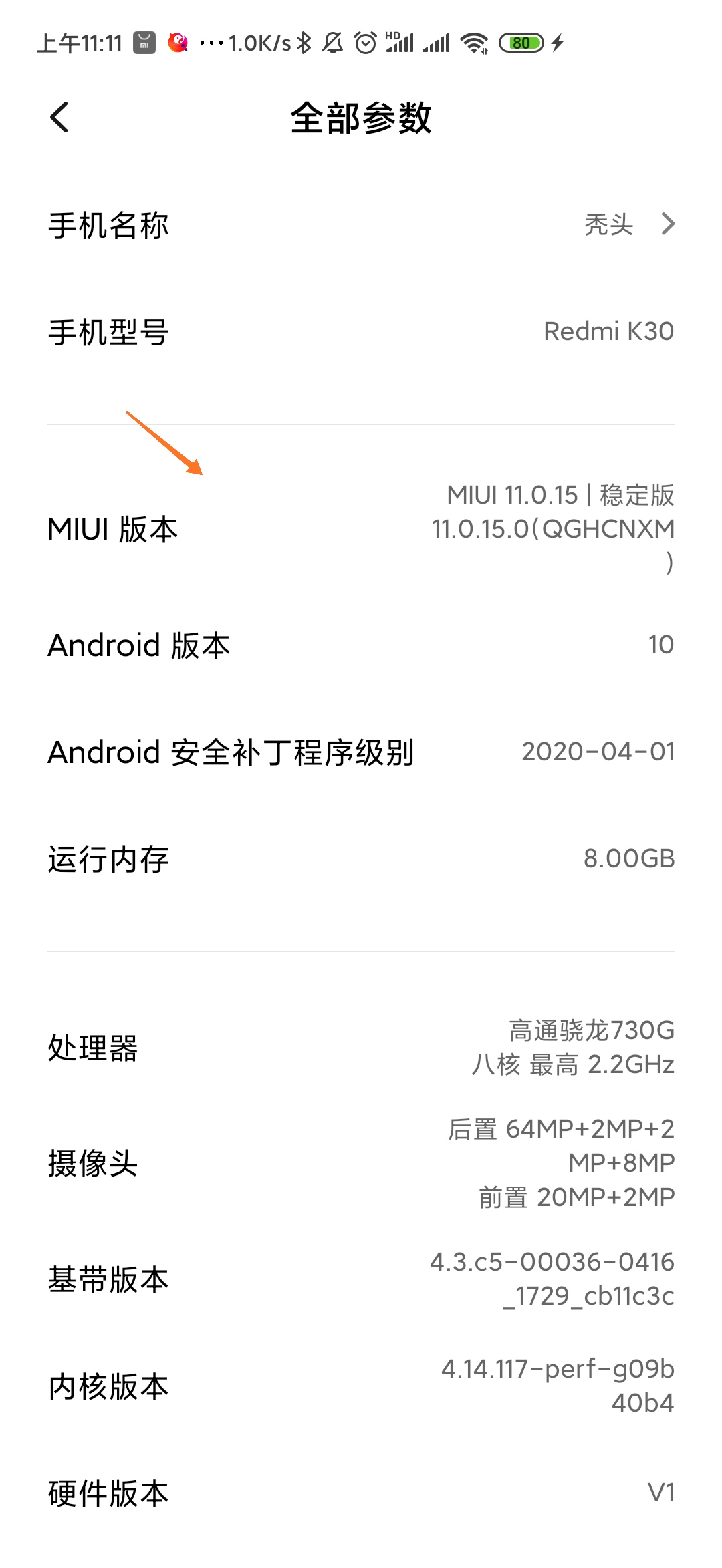Tap the 运行内存 row

point(361,859)
